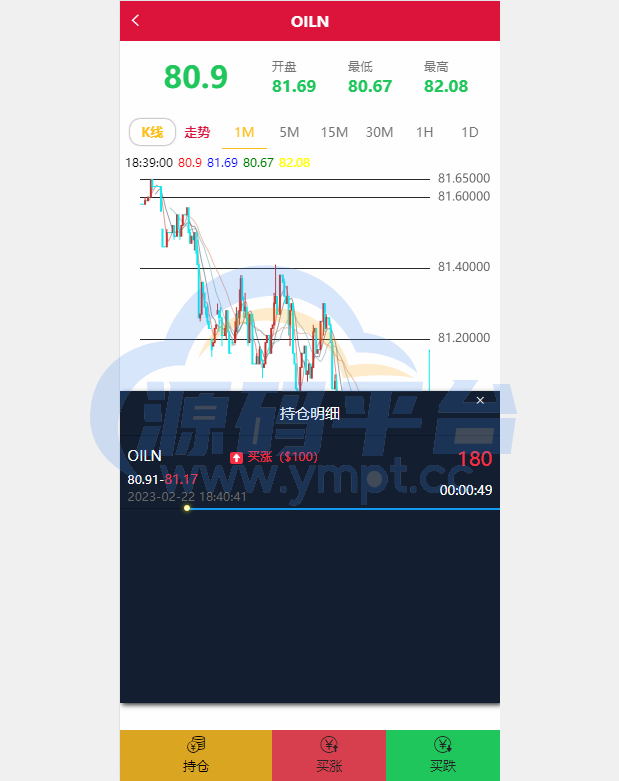Select the 1M timeframe
The image size is (619, 781).
[x=244, y=132]
